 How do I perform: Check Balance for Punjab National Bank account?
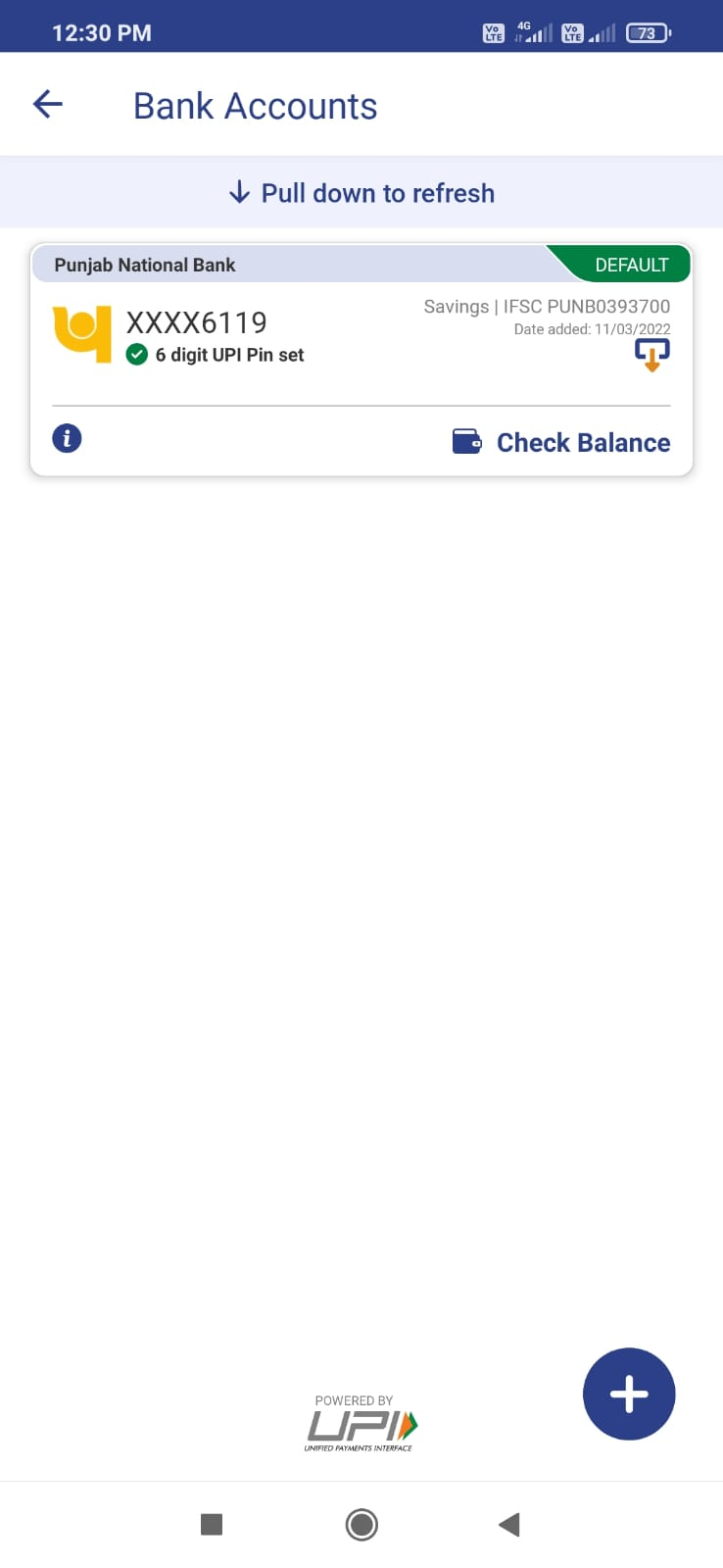tap(561, 442)
